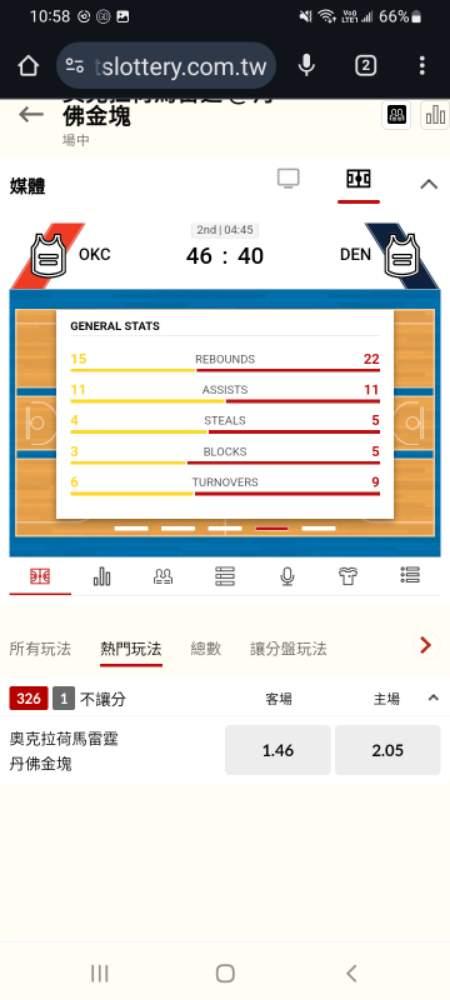Open the browser home page
The image size is (450, 1000).
(28, 66)
